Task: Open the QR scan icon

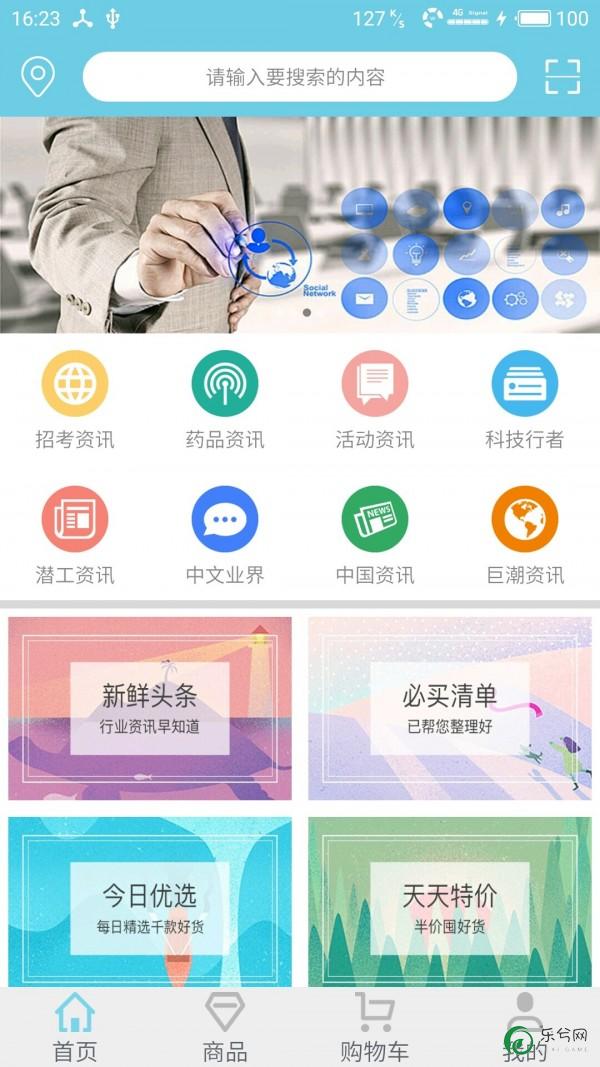Action: [562, 77]
